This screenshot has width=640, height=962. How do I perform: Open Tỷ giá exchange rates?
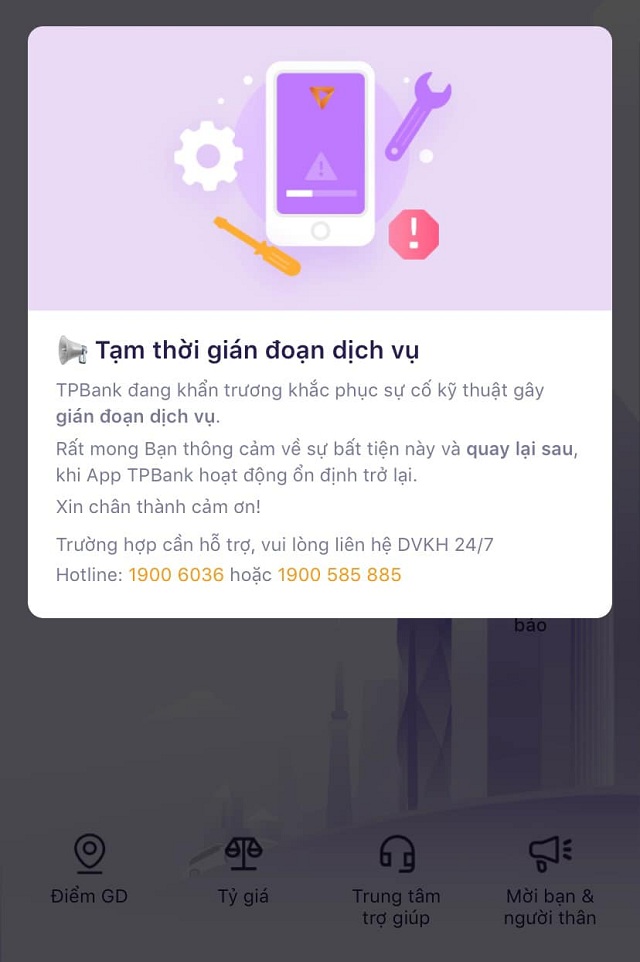coord(243,868)
